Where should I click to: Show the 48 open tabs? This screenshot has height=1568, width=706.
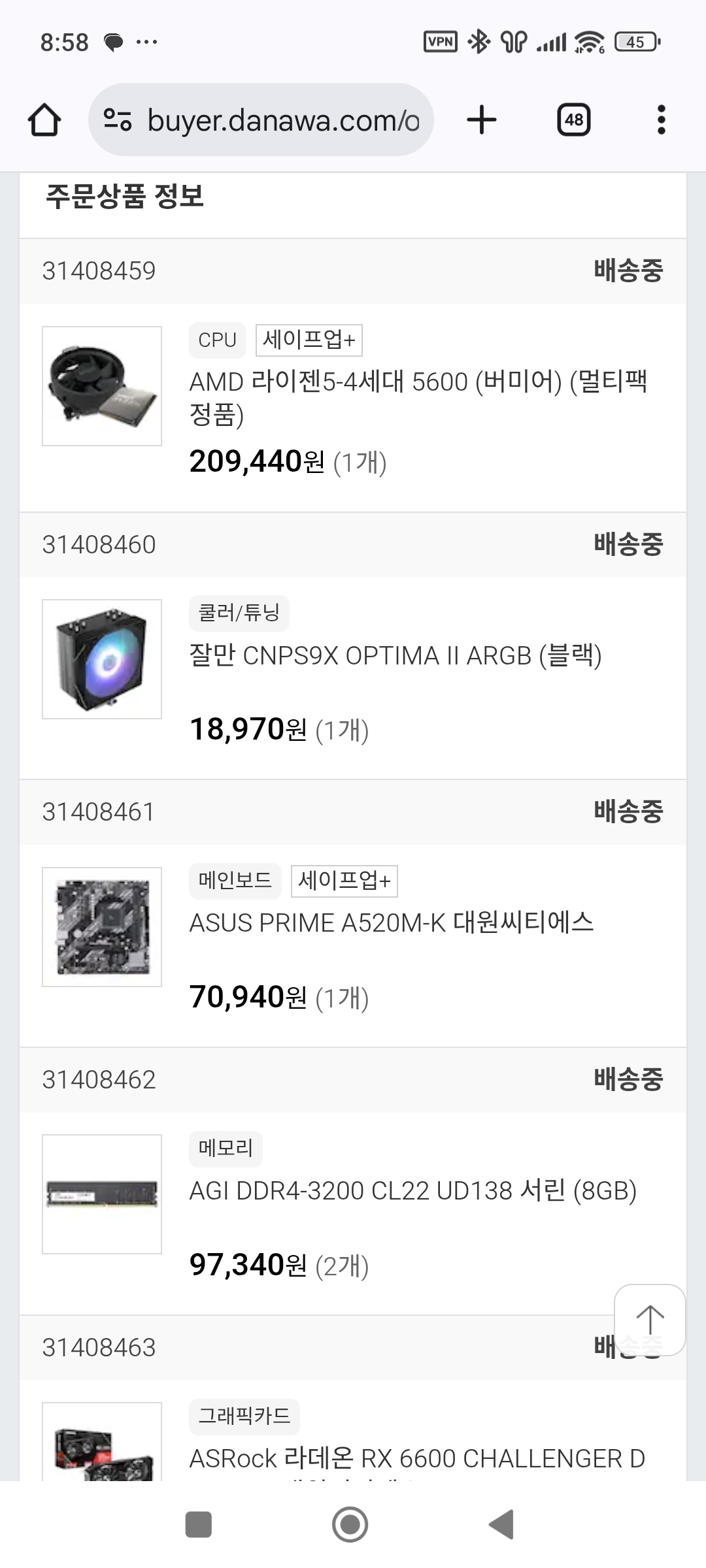click(x=573, y=120)
